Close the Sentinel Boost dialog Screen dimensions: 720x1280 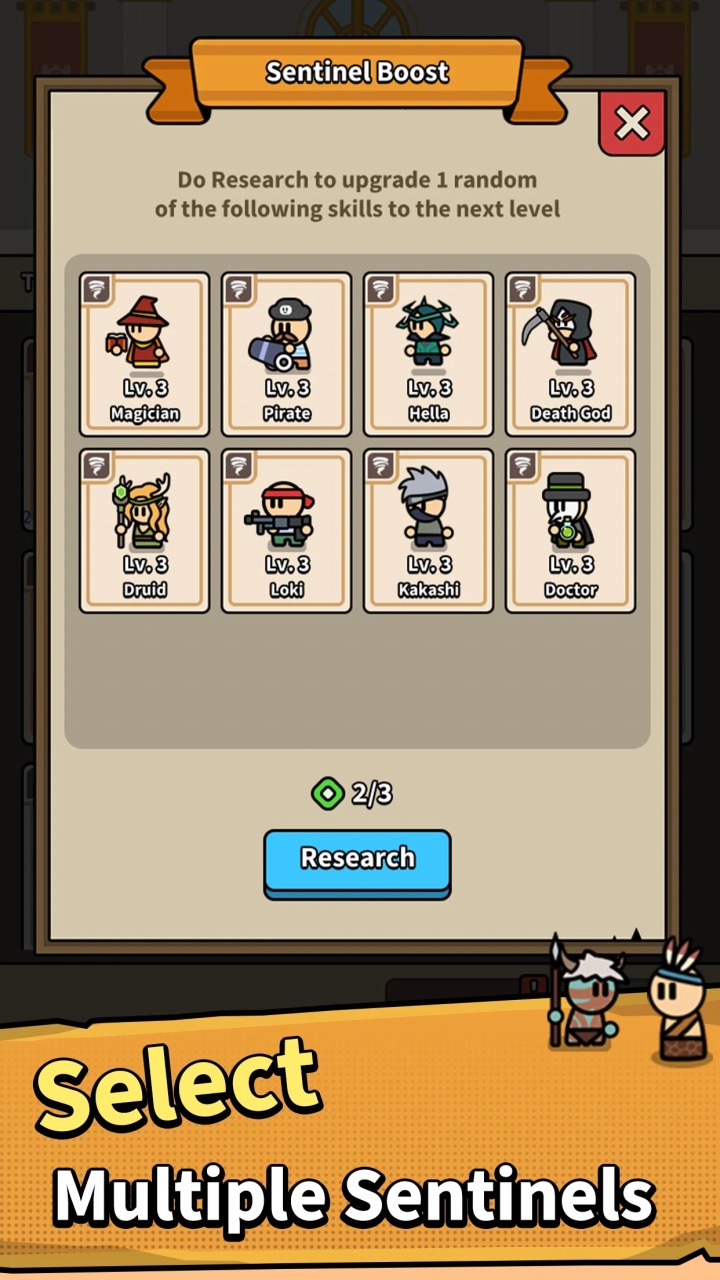point(632,123)
